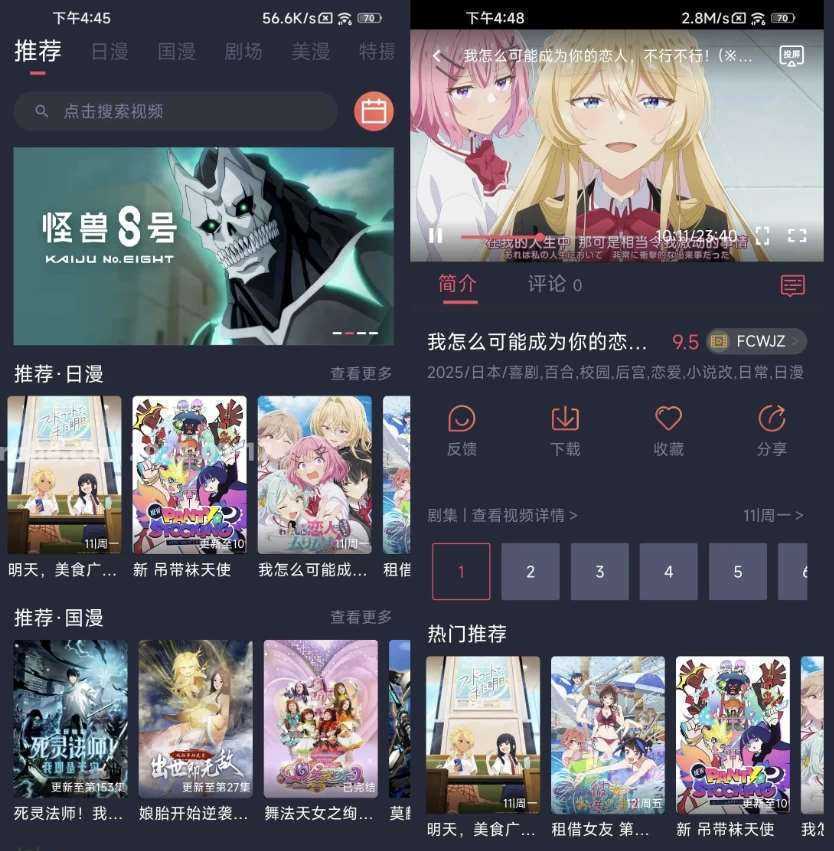Open the 怪兽8号 banner
834x851 pixels.
(203, 243)
